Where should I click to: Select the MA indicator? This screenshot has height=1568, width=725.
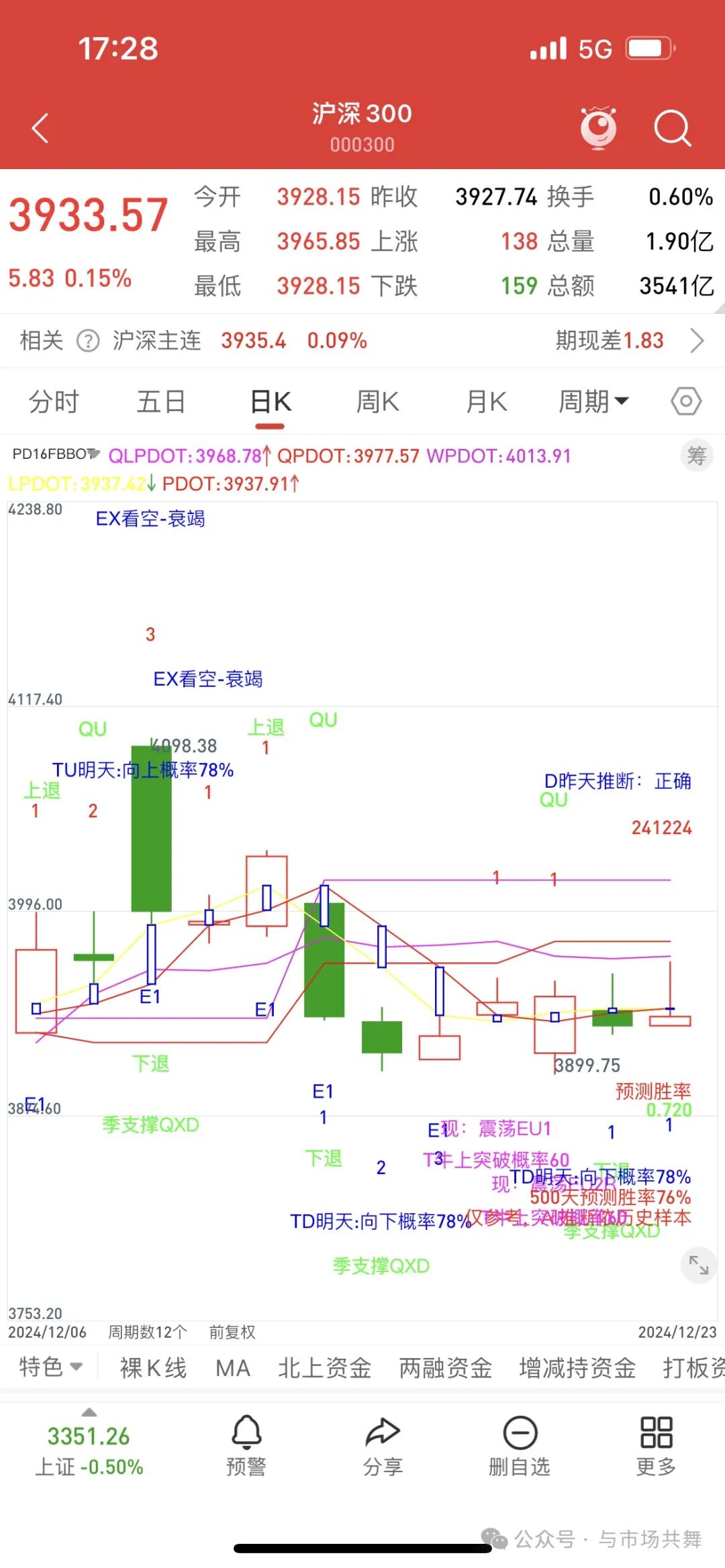tap(233, 1367)
